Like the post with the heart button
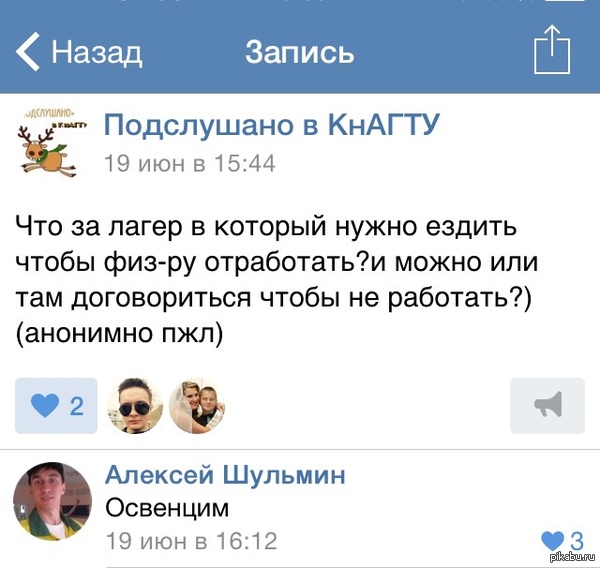600x568 pixels. [56, 405]
